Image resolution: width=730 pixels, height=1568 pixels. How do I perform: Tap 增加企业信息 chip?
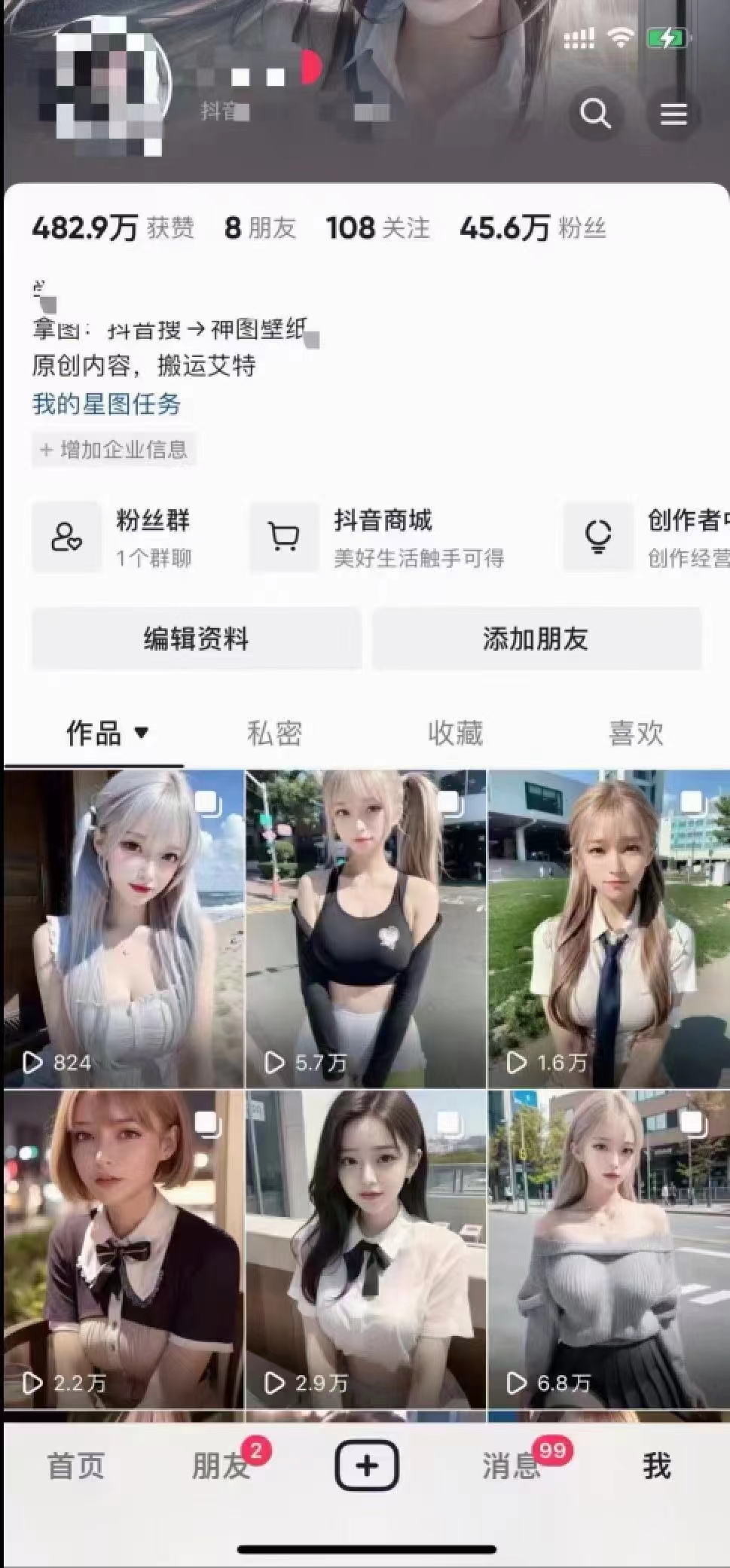(x=114, y=450)
